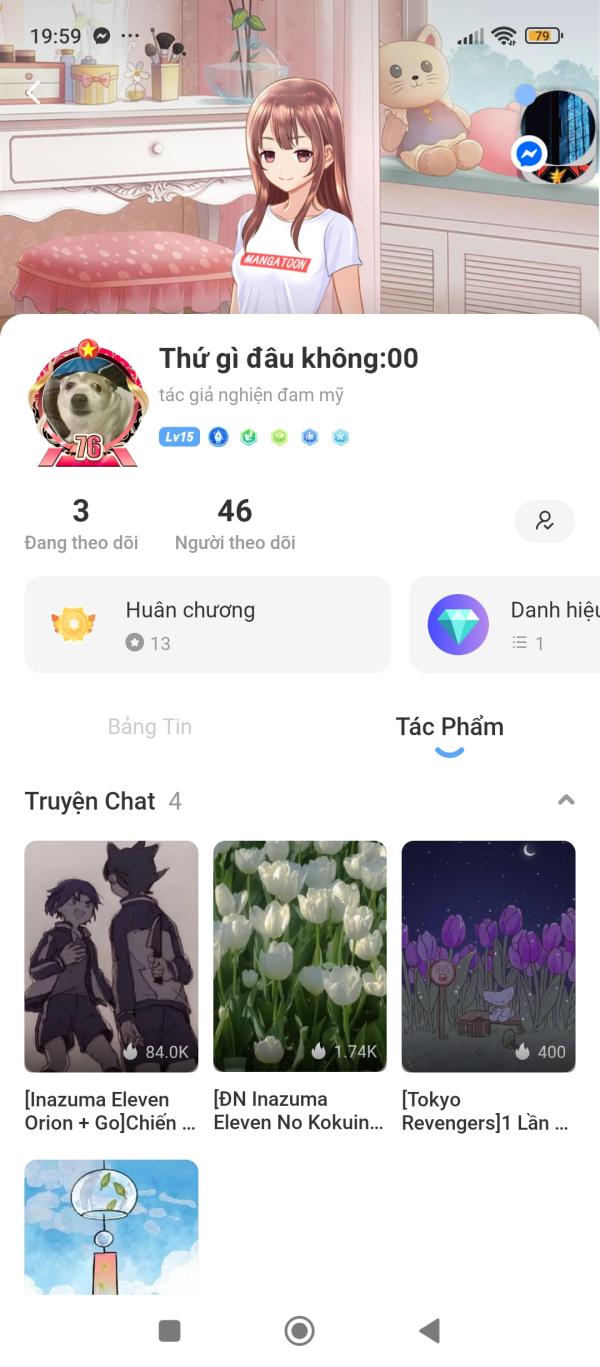View the Đang theo dõi following list
The image size is (600, 1367).
(81, 525)
